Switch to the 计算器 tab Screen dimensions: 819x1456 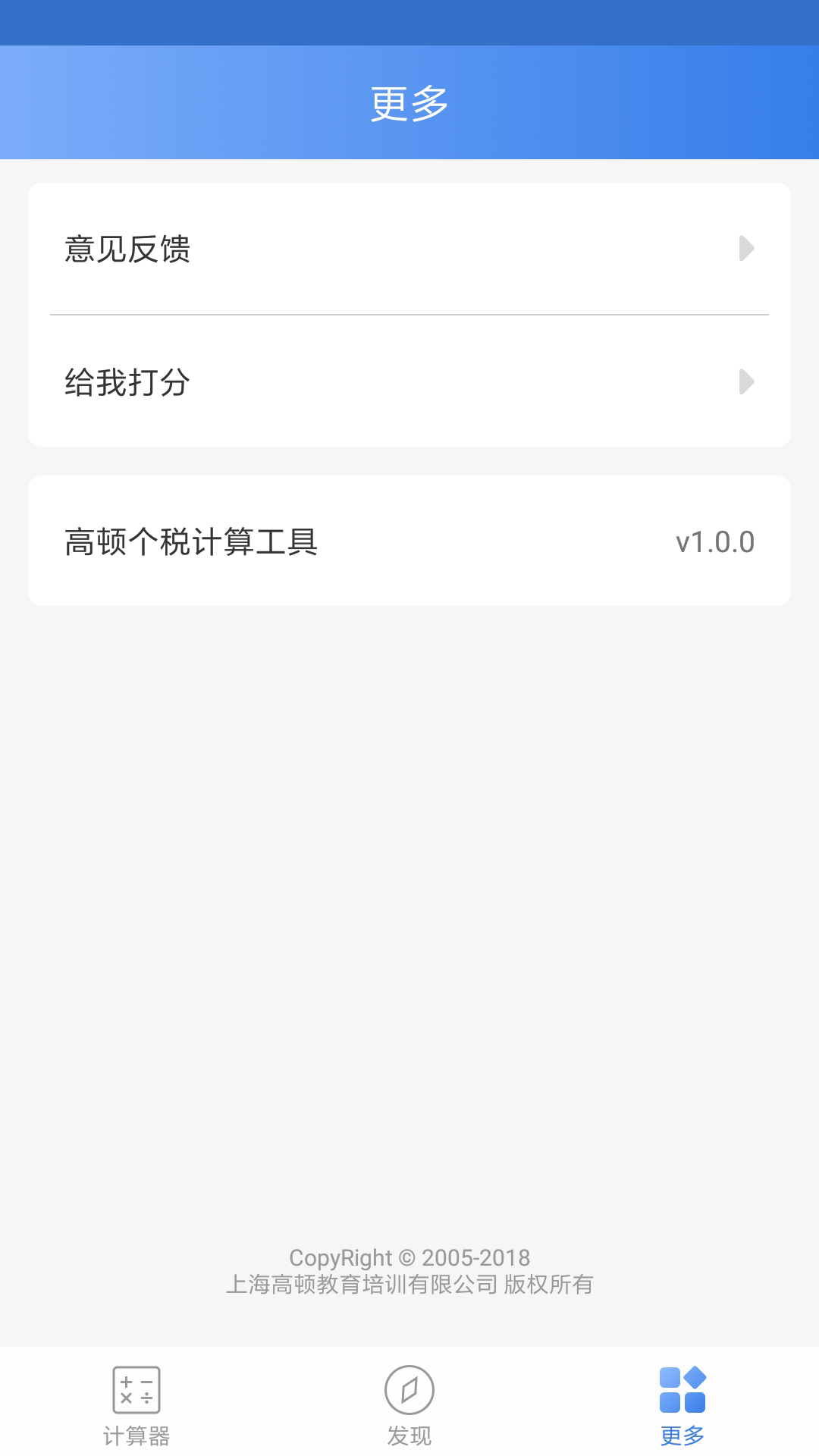pyautogui.click(x=136, y=1404)
